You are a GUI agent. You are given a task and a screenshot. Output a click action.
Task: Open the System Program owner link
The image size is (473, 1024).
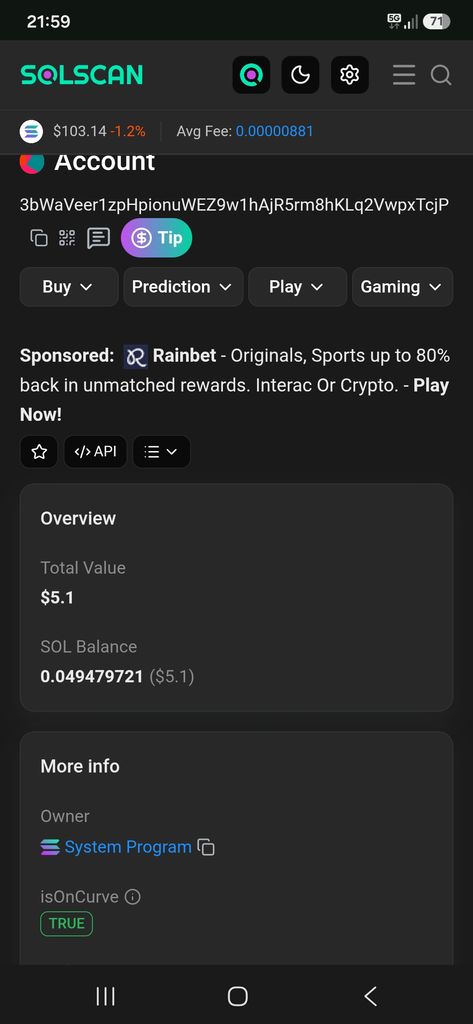click(x=127, y=847)
